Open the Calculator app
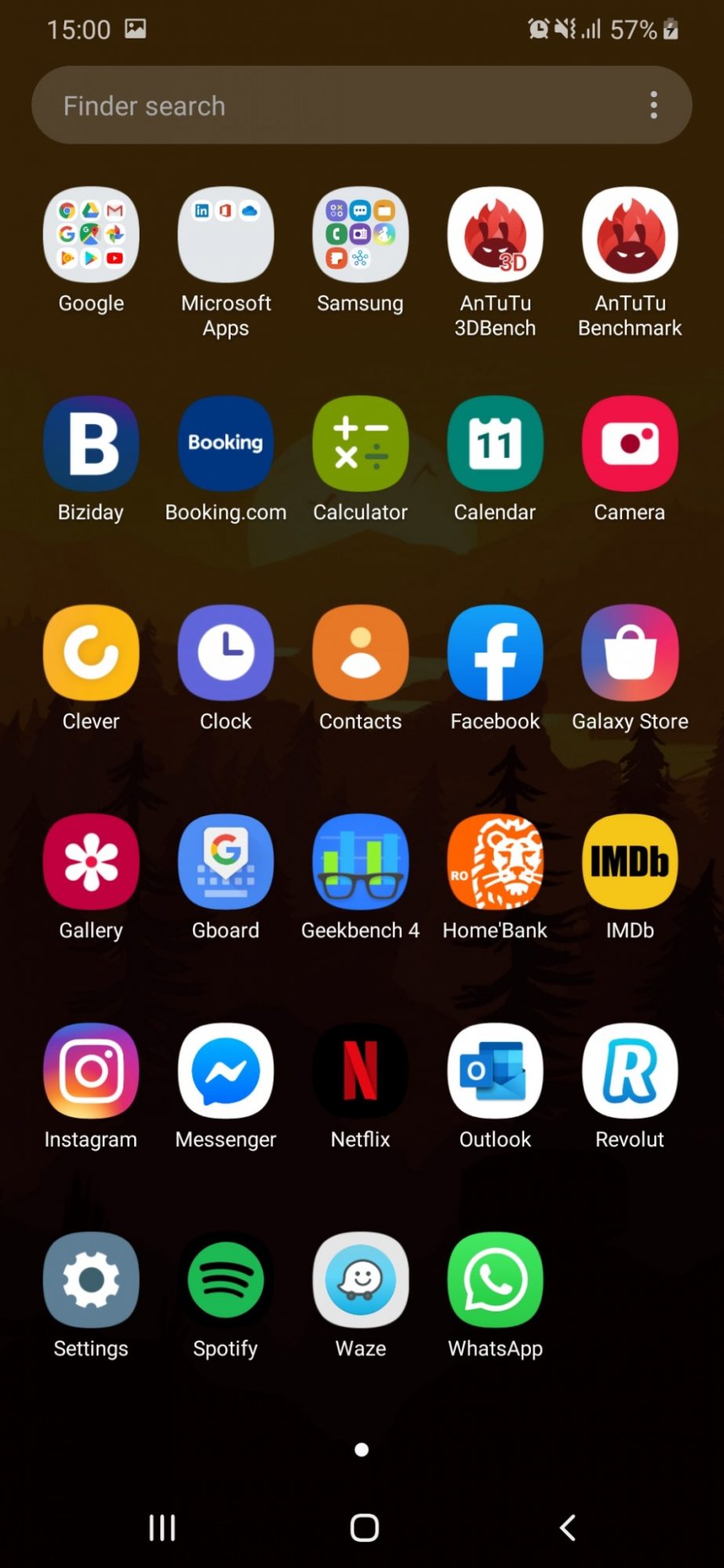The height and width of the screenshot is (1568, 724). click(x=361, y=444)
